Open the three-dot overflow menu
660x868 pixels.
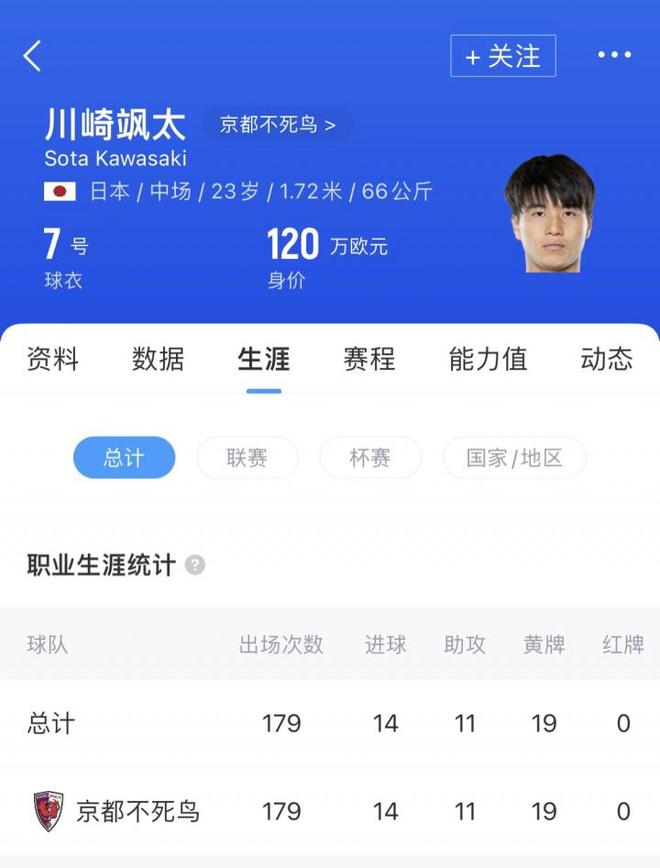[614, 55]
